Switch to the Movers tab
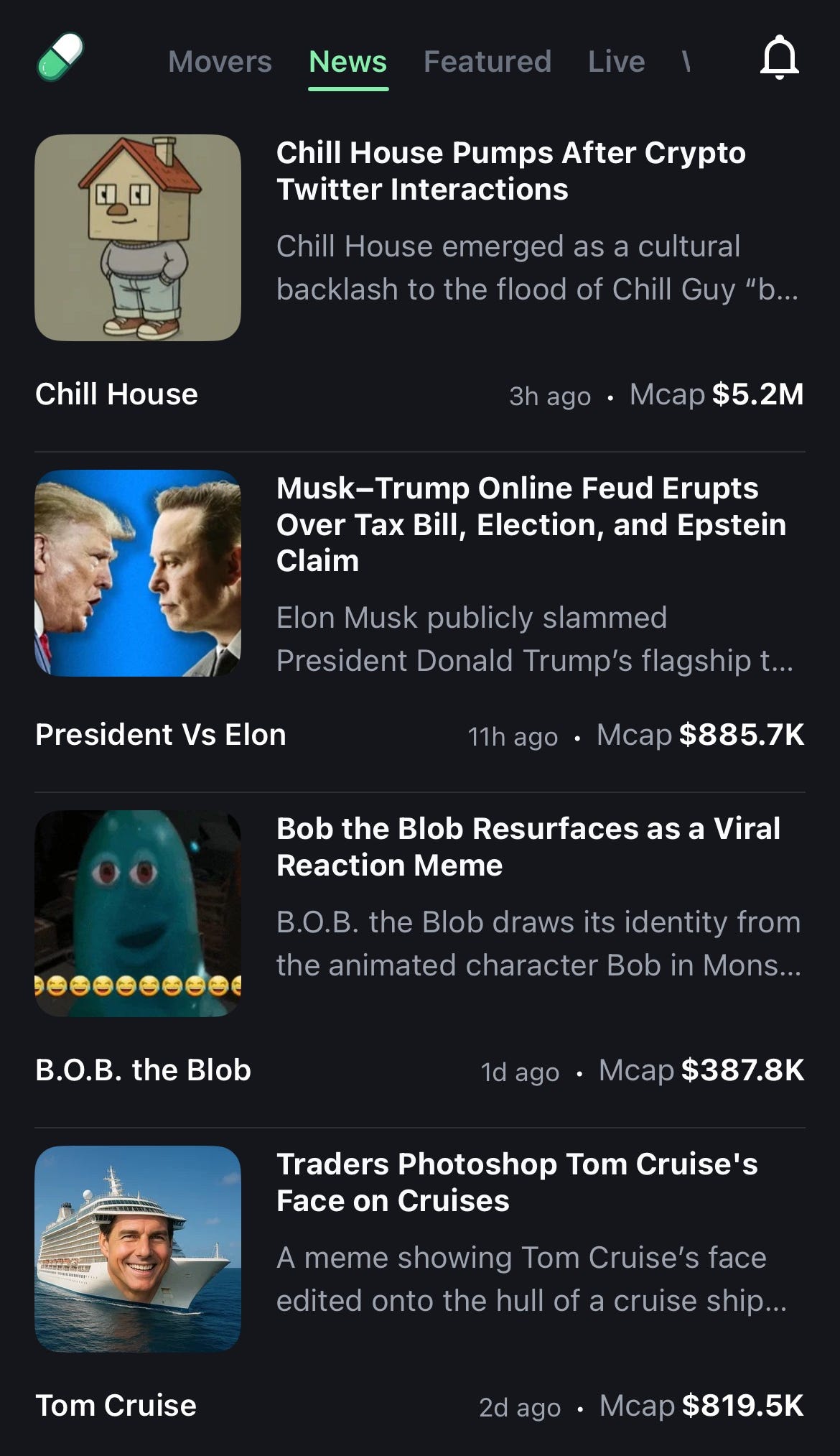The width and height of the screenshot is (840, 1456). 220,62
